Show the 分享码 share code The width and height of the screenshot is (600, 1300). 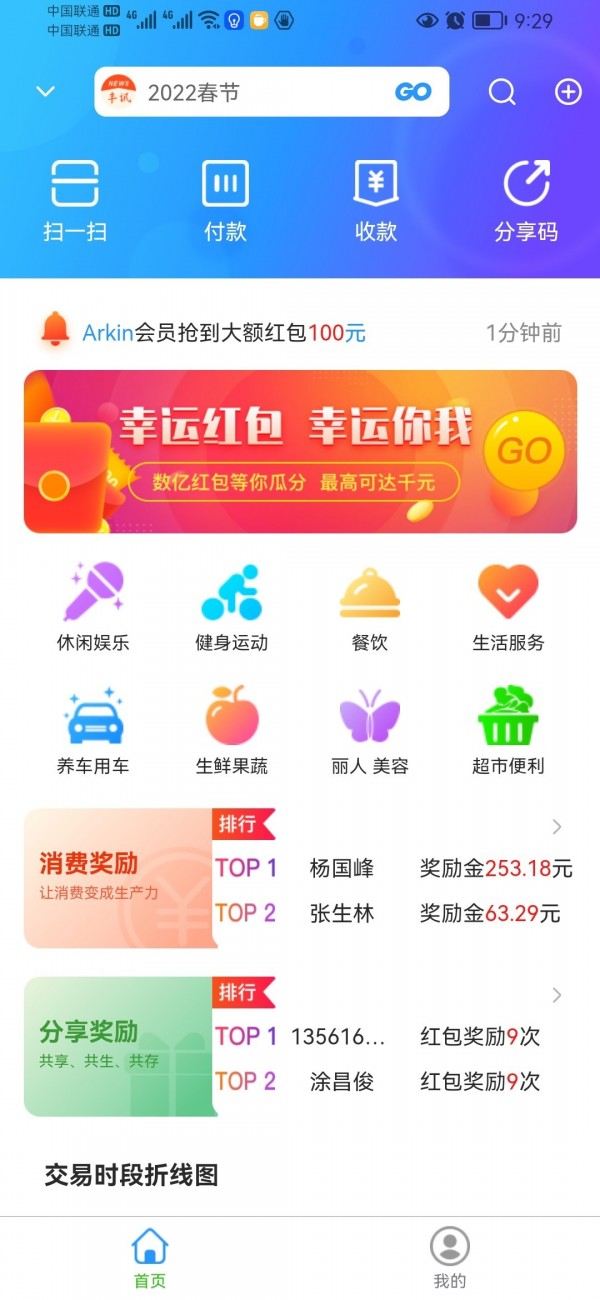pyautogui.click(x=526, y=200)
